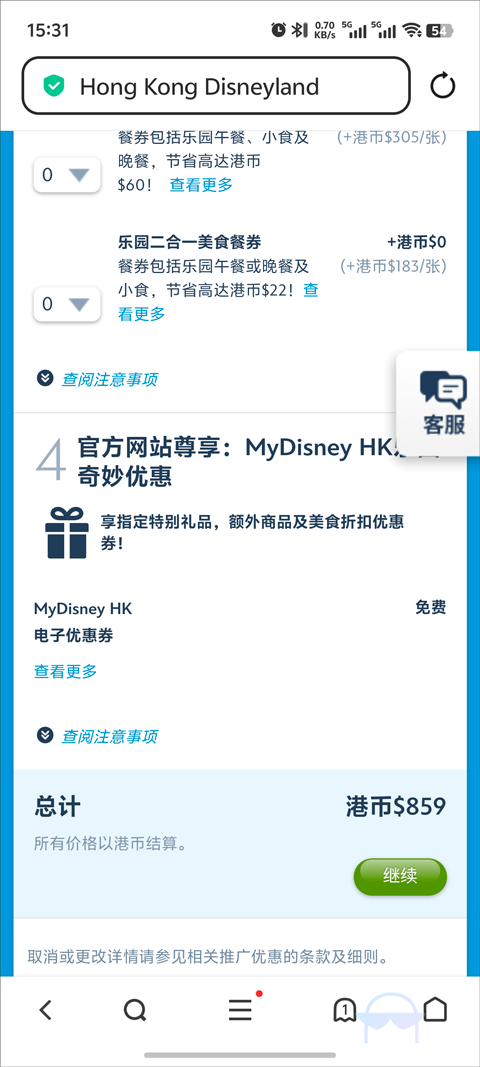Open the 客服 customer service chat
The image size is (480, 1067).
[x=442, y=403]
